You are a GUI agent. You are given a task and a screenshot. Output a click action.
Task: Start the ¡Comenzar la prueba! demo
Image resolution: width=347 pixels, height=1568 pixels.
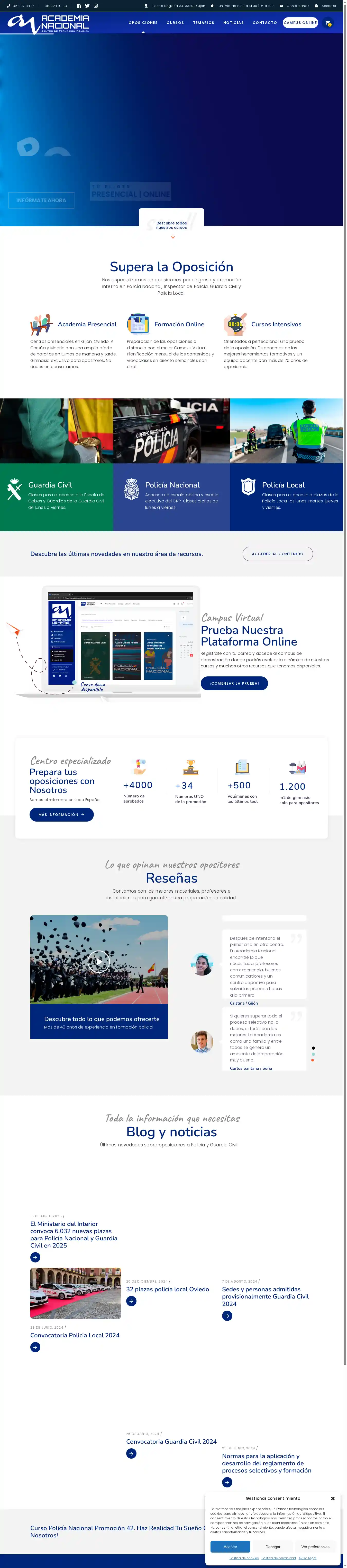click(x=234, y=683)
